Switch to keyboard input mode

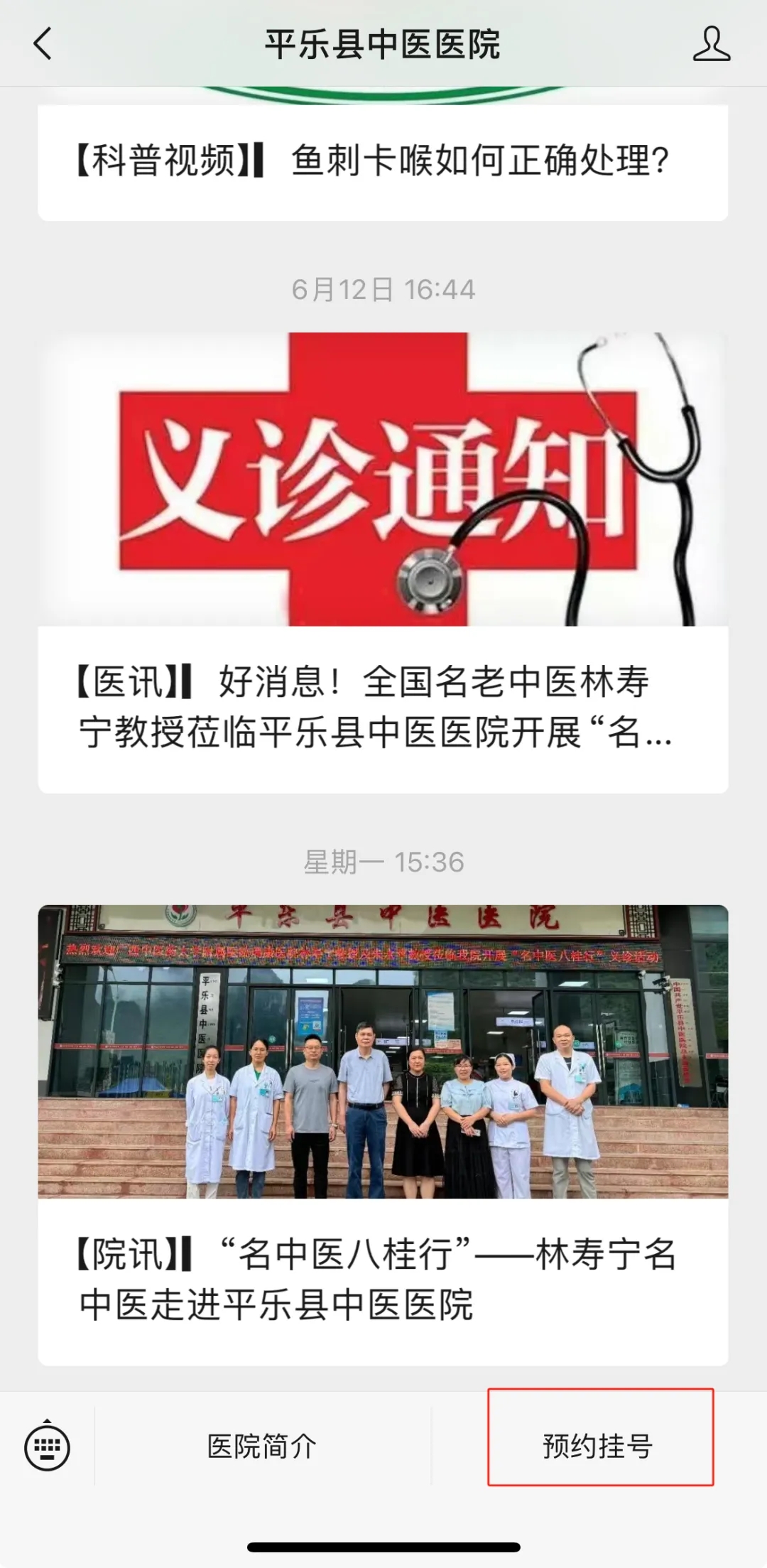click(47, 1447)
